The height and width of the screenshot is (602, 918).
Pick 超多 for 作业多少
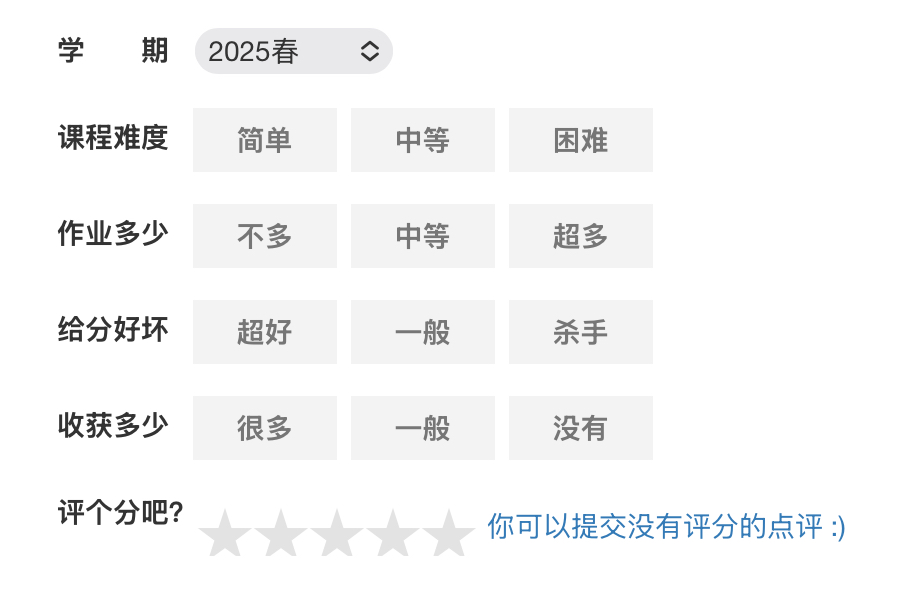coord(581,236)
